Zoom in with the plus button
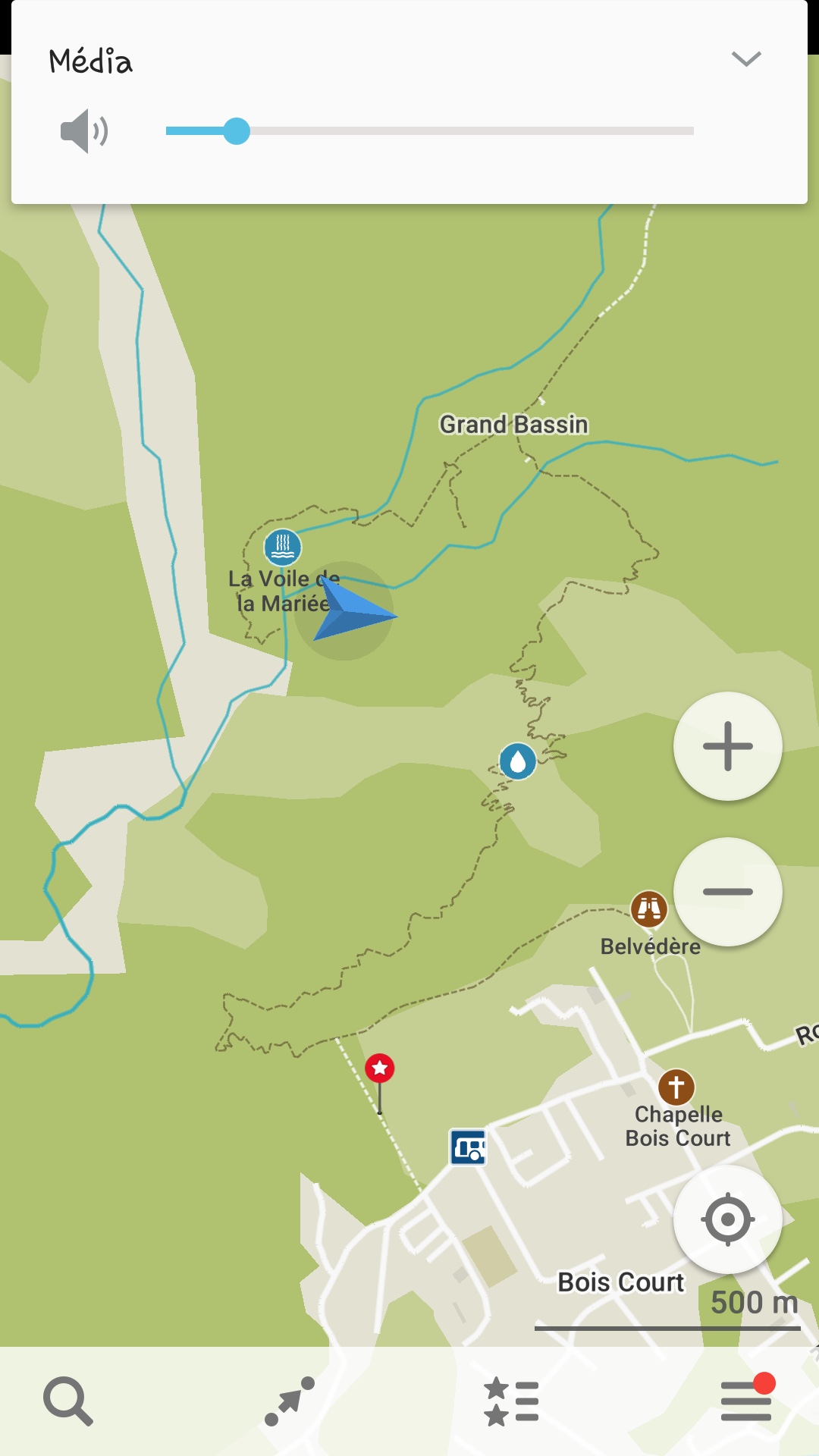This screenshot has width=819, height=1456. coord(727,746)
